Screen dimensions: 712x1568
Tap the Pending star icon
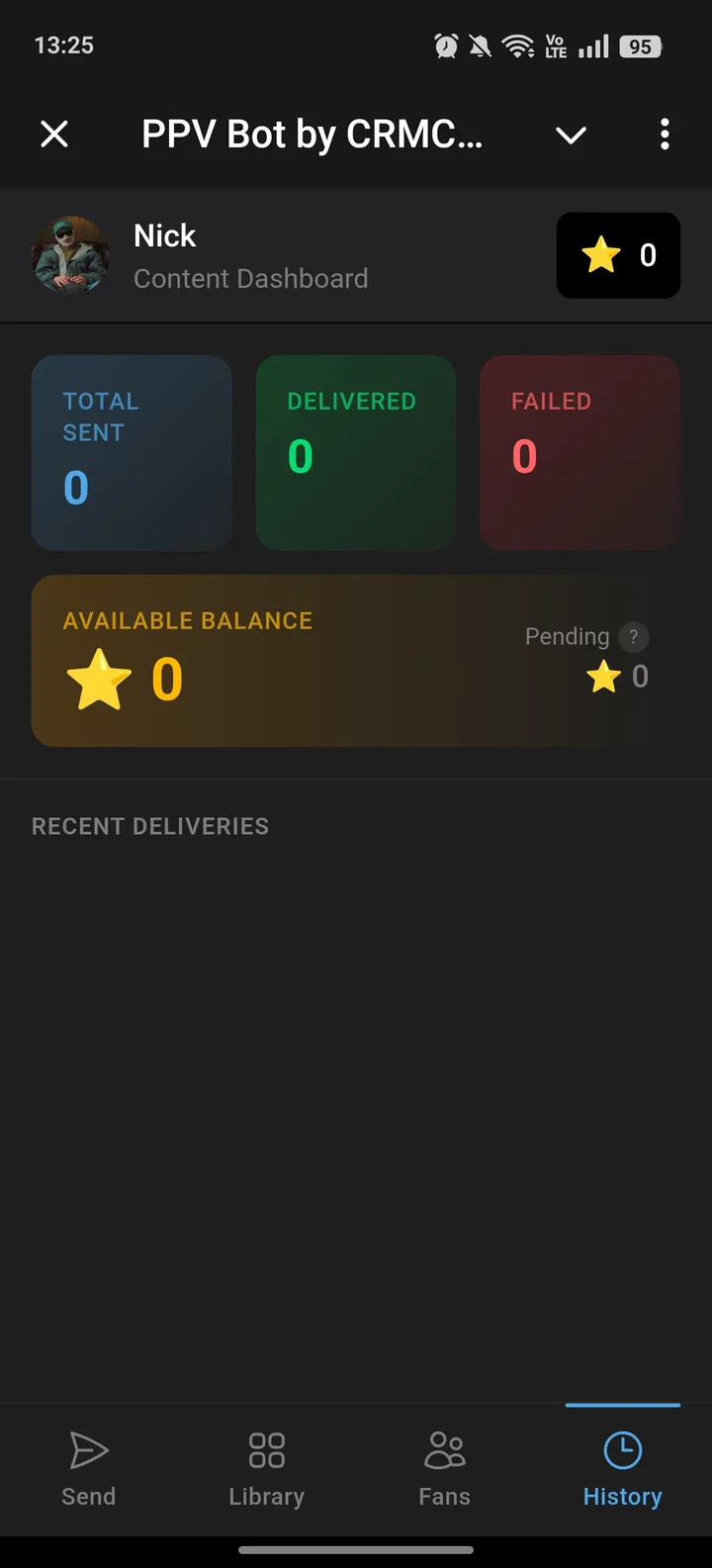pos(603,677)
